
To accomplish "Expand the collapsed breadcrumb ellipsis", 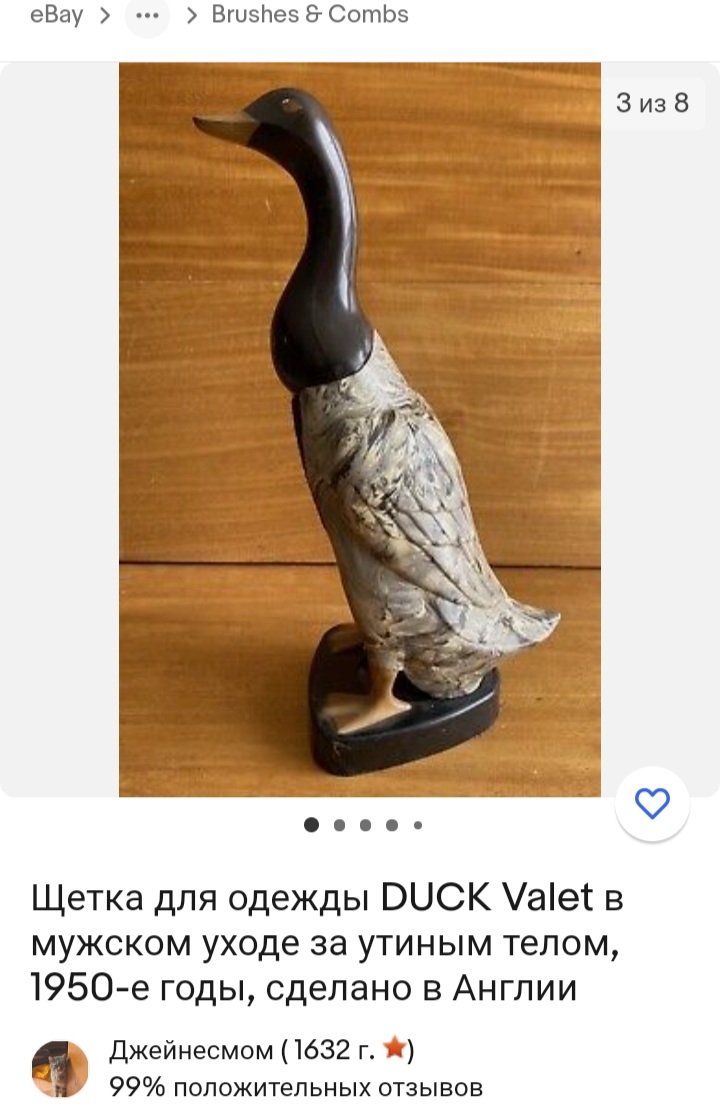I will [x=147, y=16].
